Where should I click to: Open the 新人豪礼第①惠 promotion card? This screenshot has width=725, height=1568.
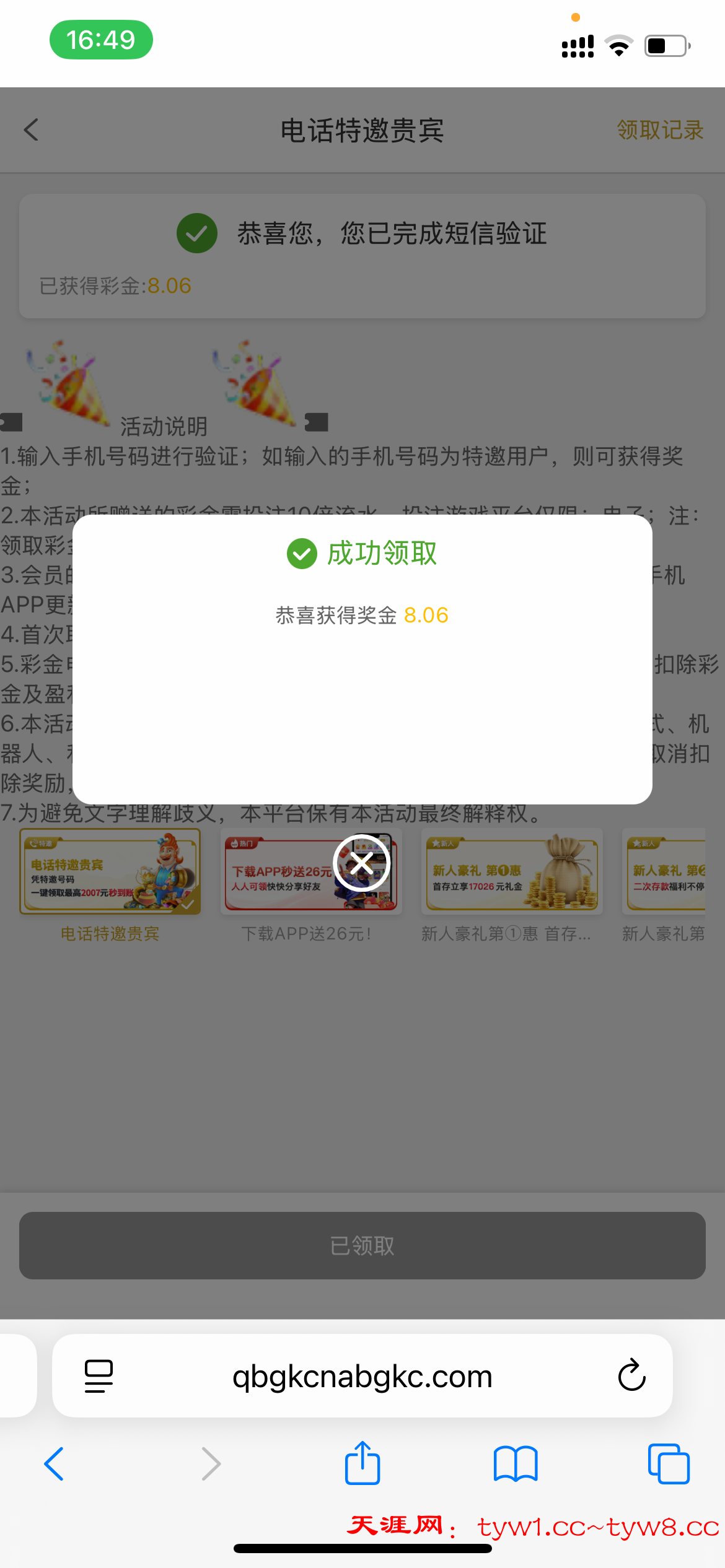[x=511, y=872]
